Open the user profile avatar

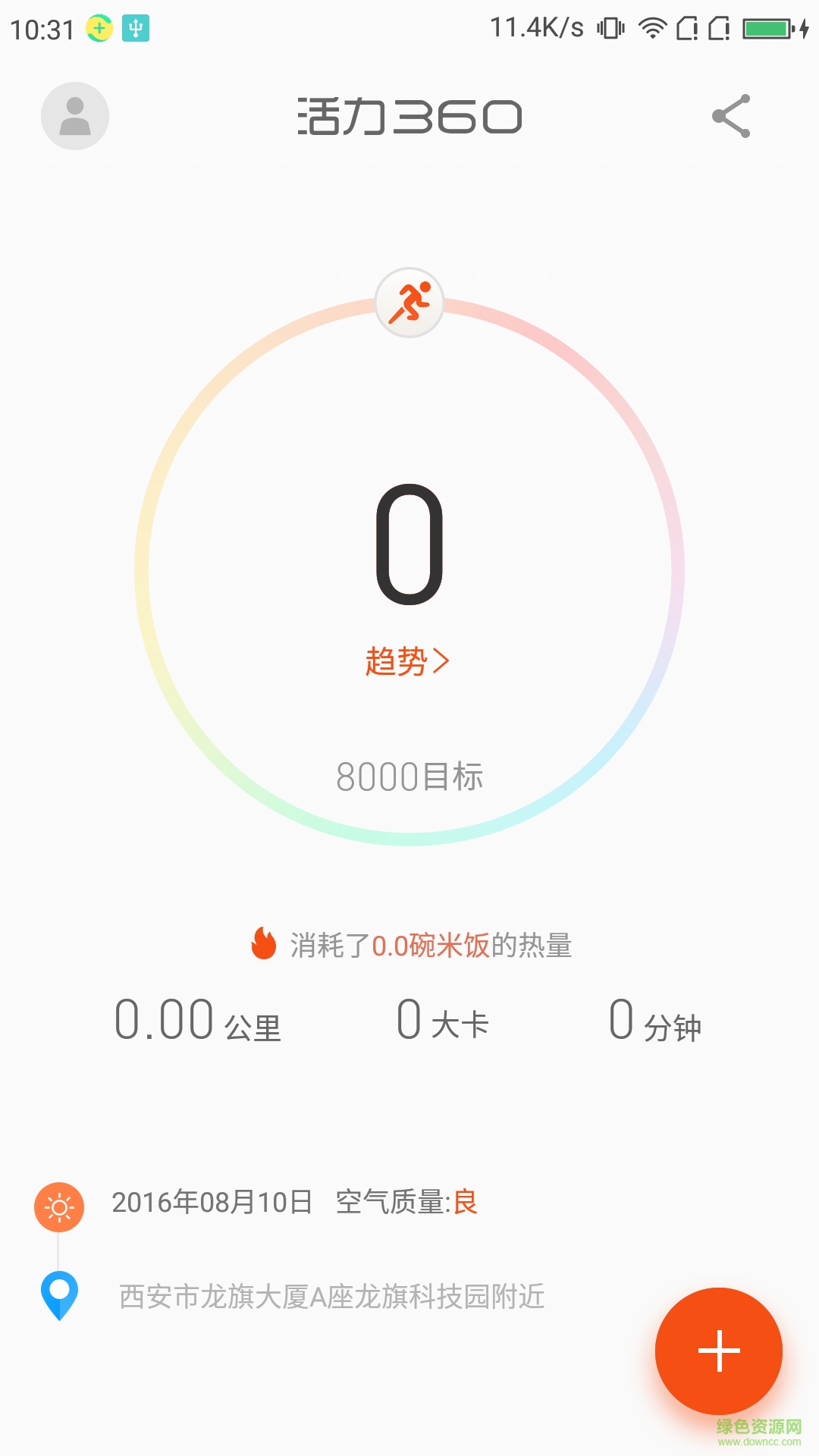(75, 116)
